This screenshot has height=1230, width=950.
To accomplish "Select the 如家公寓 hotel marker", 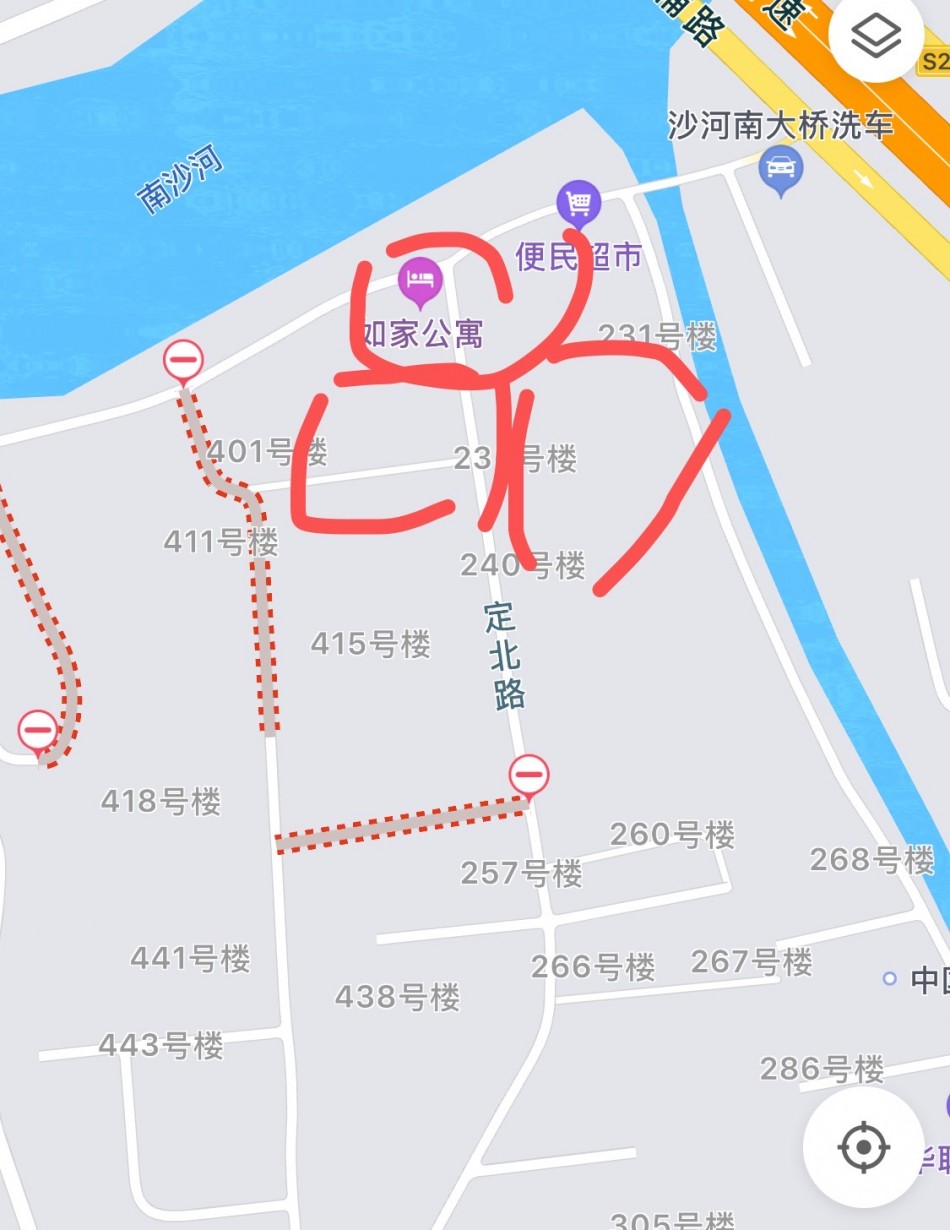I will click(420, 279).
